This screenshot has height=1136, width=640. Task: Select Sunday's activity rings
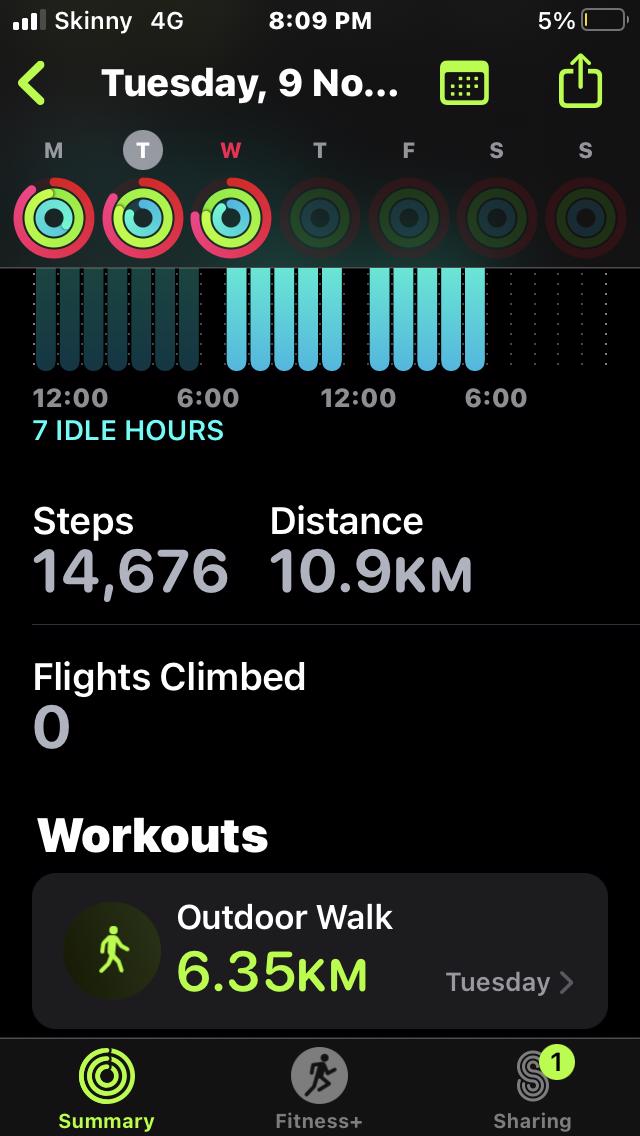coord(585,216)
